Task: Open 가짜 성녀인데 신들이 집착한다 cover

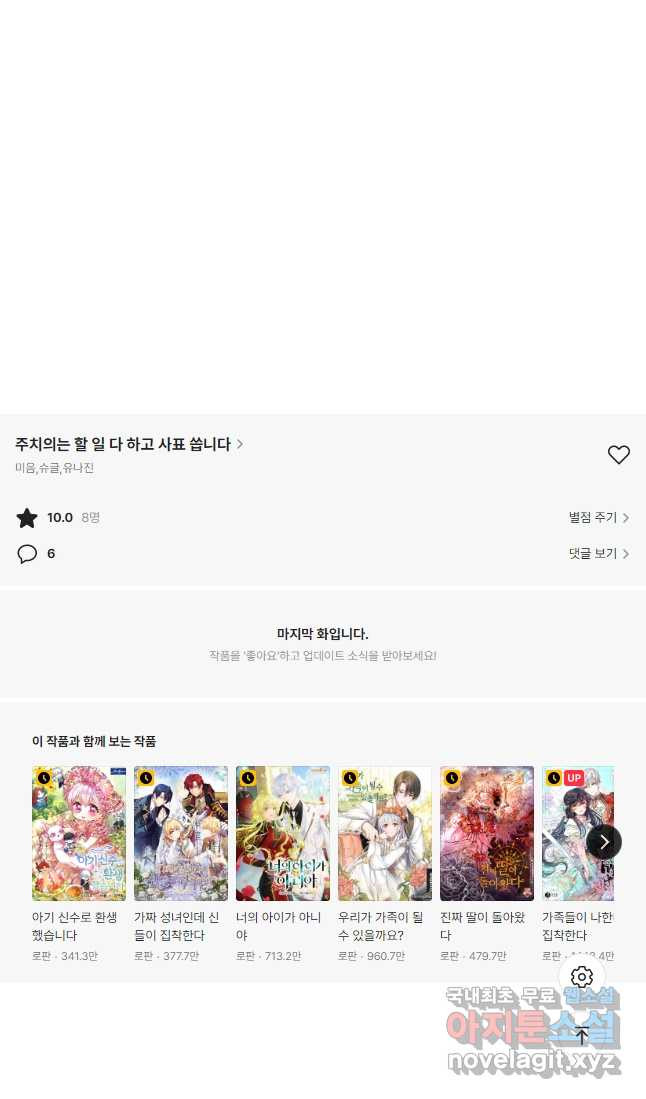Action: coord(181,834)
